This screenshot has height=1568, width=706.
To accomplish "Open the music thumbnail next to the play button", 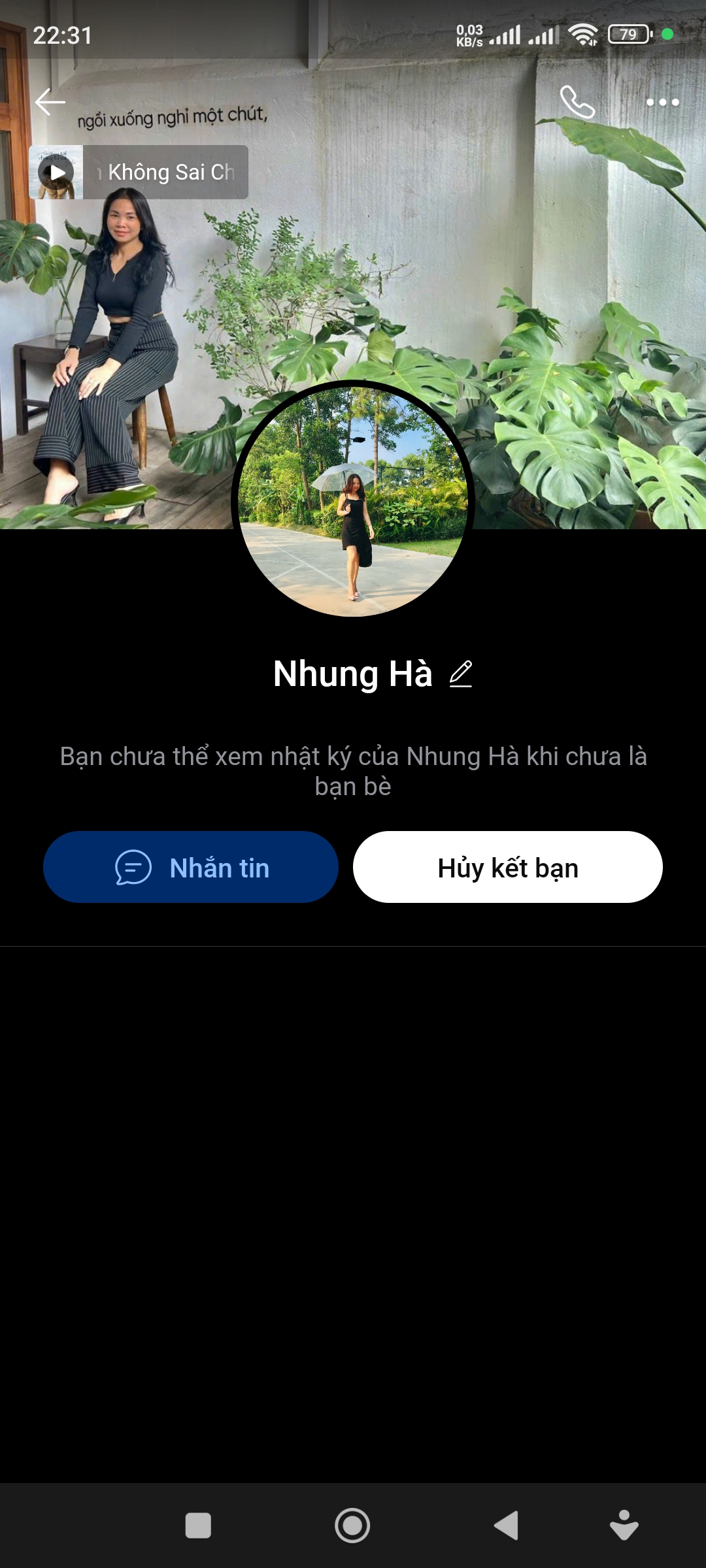I will pos(57,171).
